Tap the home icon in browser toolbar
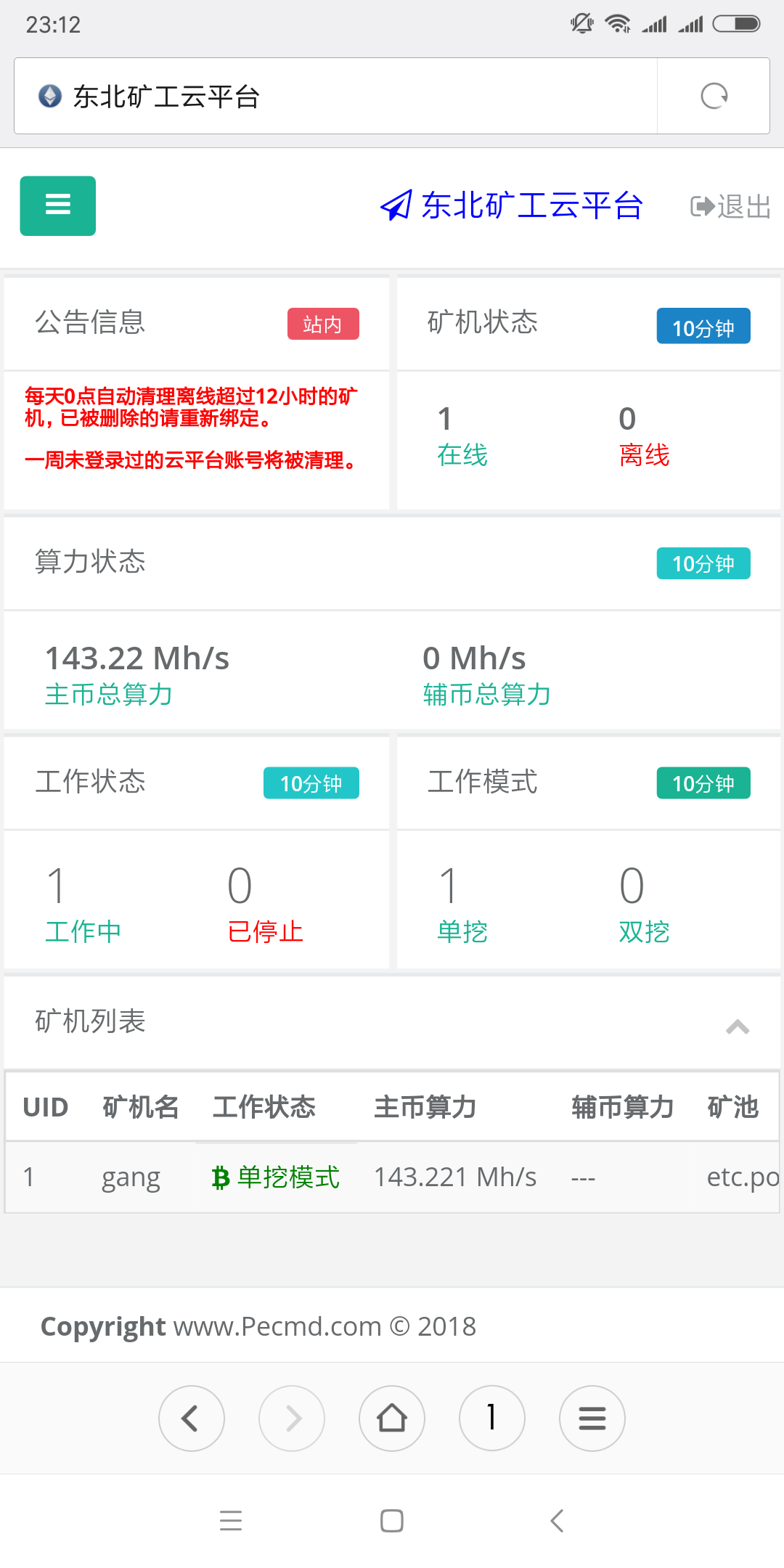This screenshot has height=1568, width=784. [391, 1418]
